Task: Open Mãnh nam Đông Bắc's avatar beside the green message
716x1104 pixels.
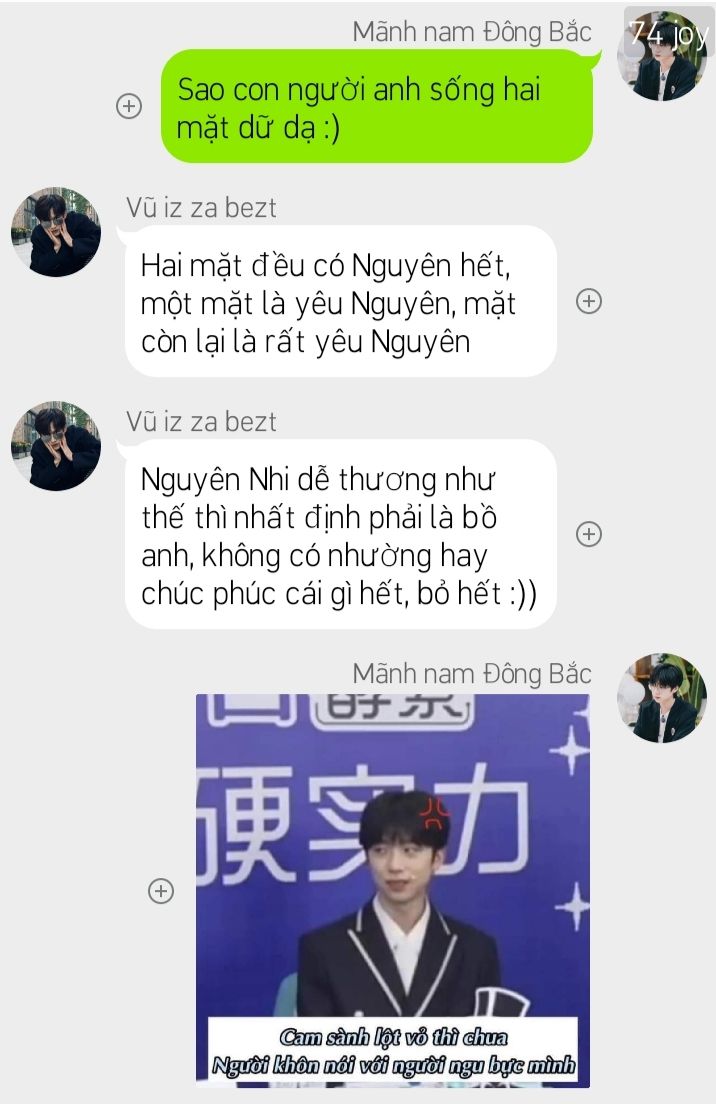Action: (662, 56)
